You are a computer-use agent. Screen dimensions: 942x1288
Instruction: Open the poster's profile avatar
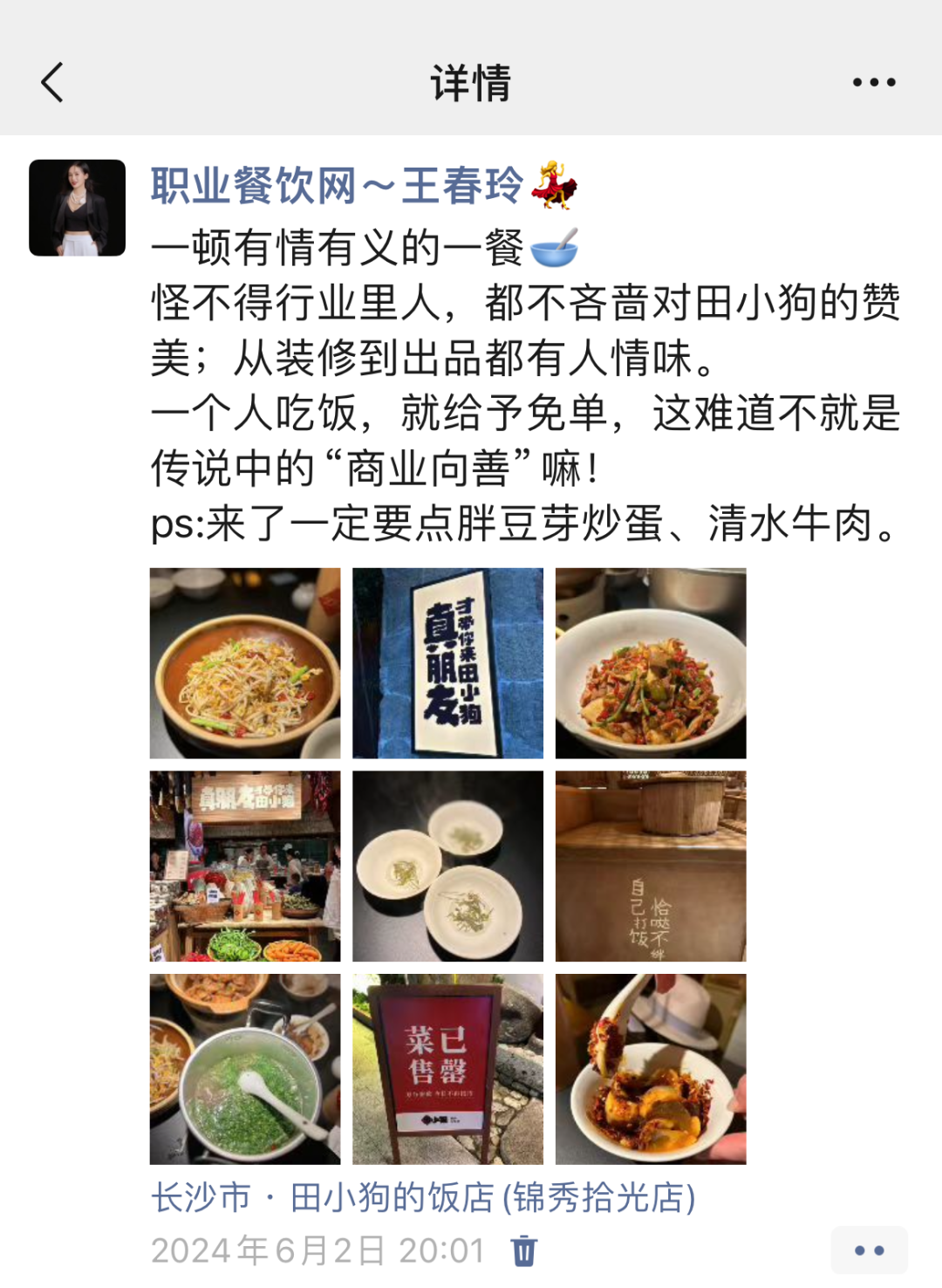coord(78,208)
